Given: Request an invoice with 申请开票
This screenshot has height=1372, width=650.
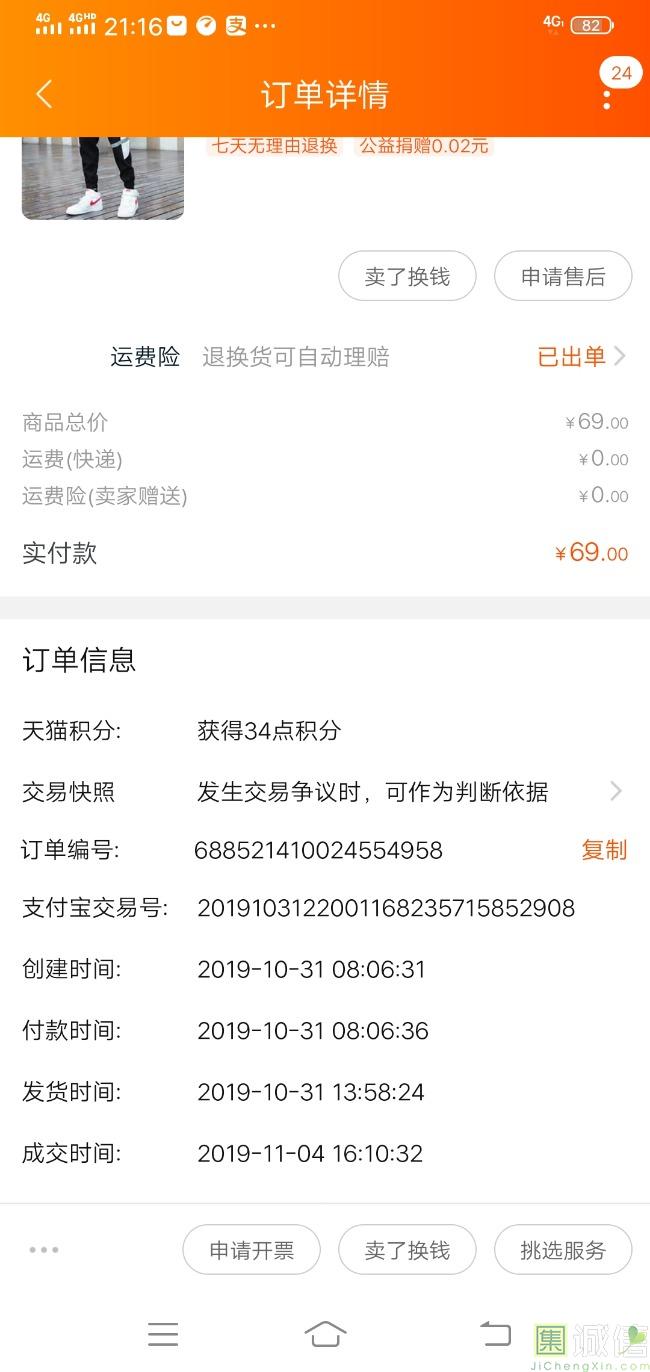Looking at the screenshot, I should pos(251,1250).
